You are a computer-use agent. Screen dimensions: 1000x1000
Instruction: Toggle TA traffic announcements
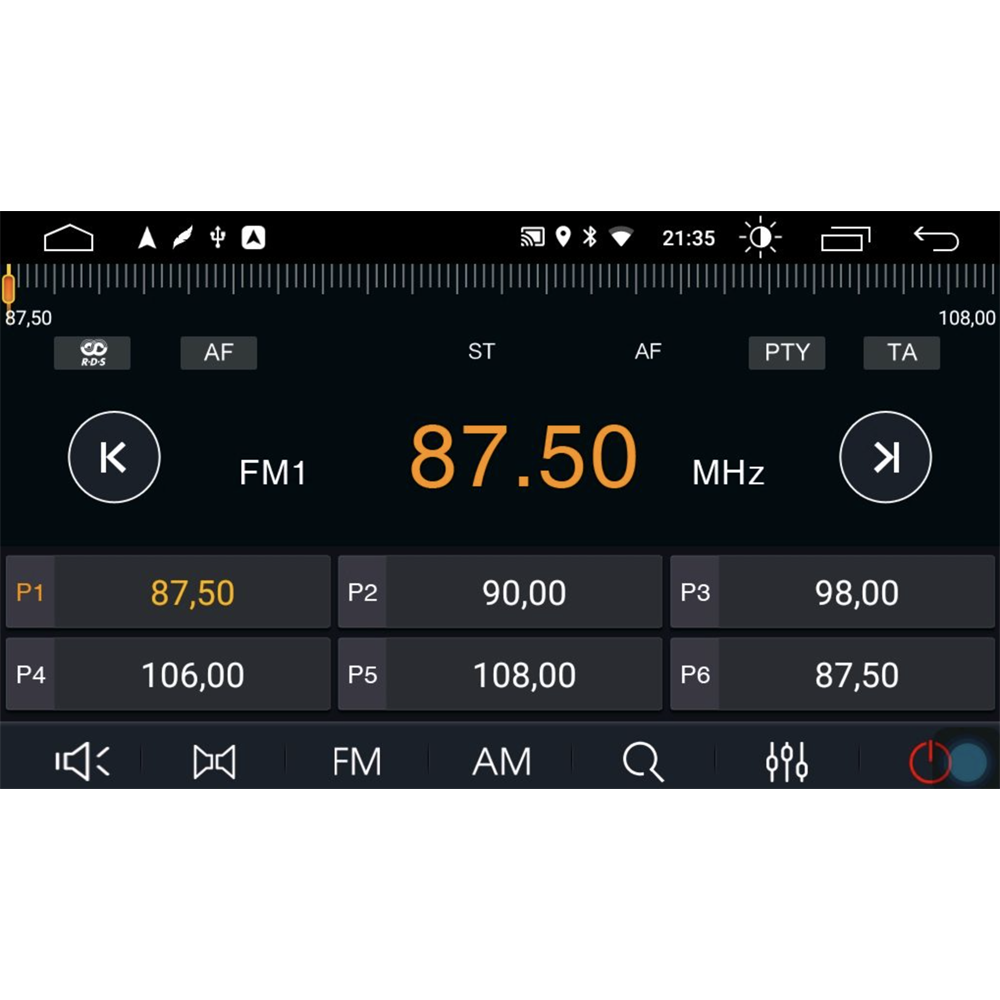point(902,353)
